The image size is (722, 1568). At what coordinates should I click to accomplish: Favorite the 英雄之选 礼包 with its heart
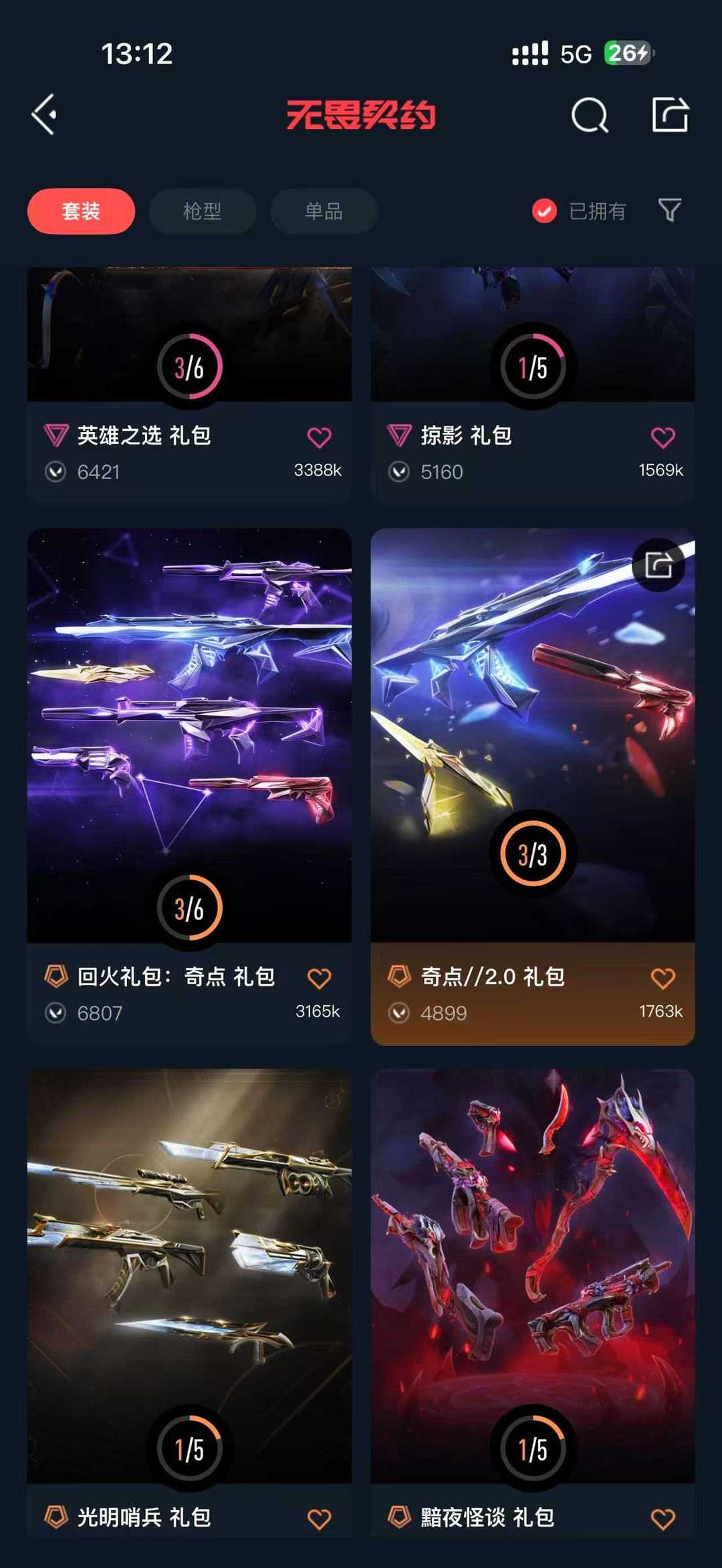pyautogui.click(x=320, y=438)
